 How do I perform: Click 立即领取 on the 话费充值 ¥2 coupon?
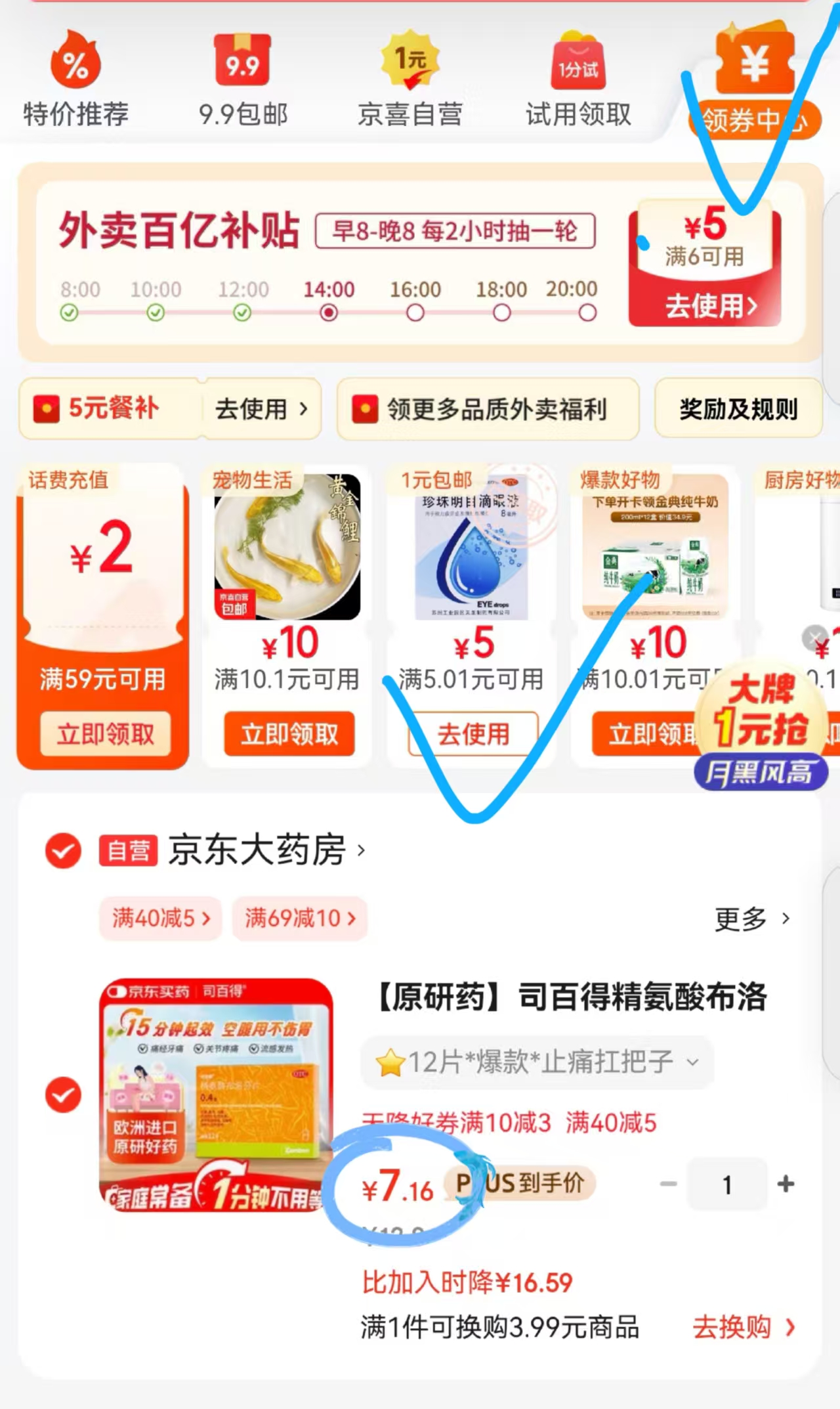[105, 735]
